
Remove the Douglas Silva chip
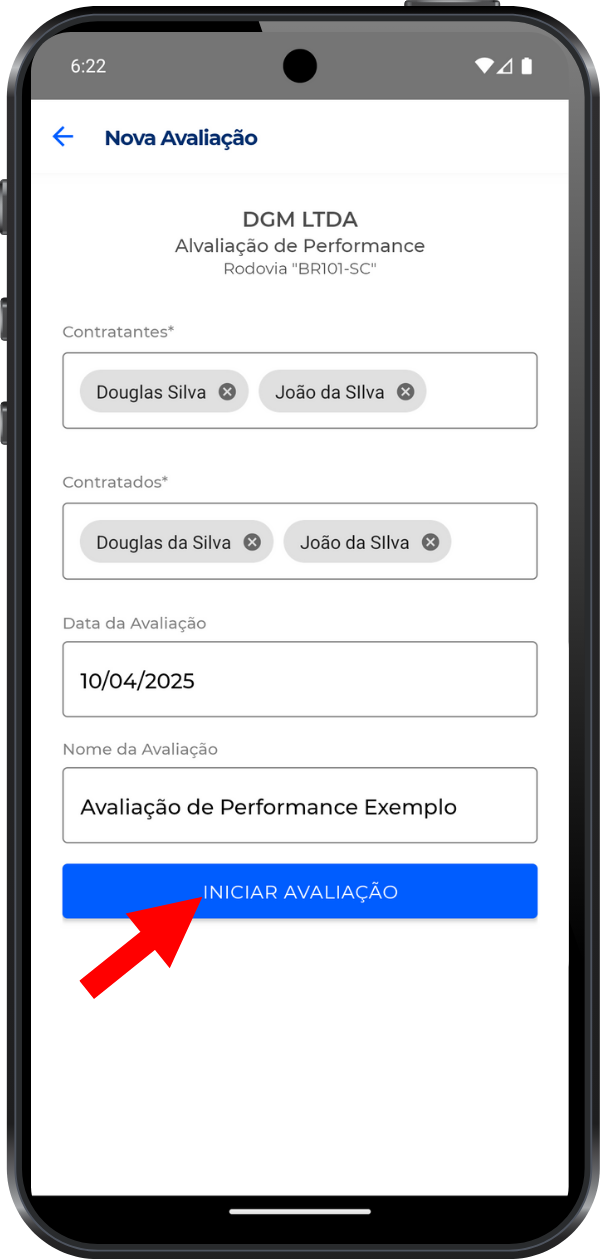(x=227, y=392)
